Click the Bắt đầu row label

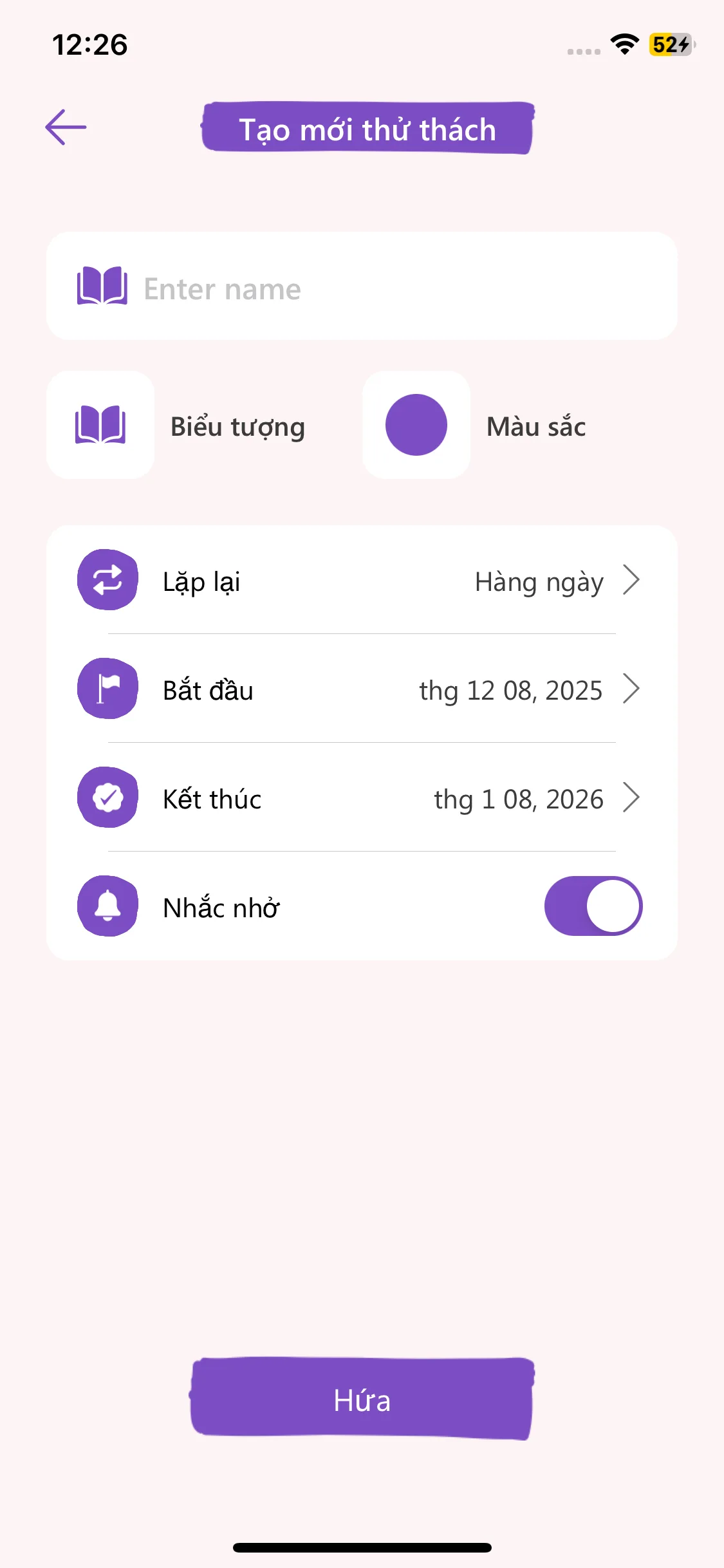[x=207, y=691]
